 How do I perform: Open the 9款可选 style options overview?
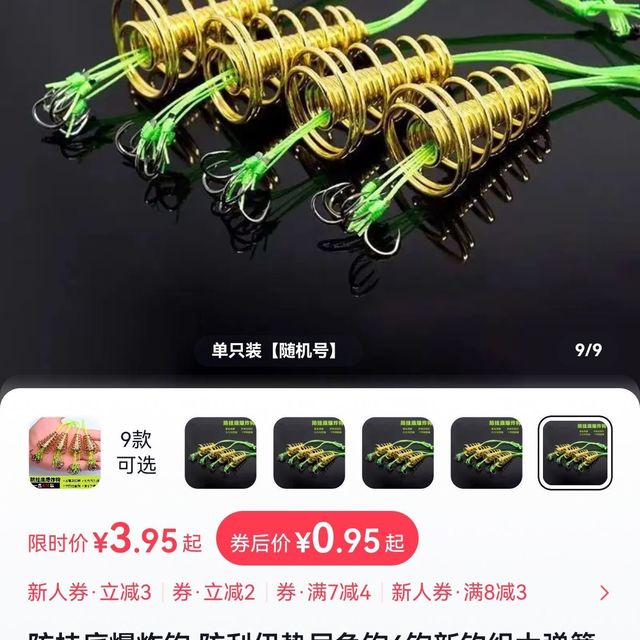[x=137, y=453]
